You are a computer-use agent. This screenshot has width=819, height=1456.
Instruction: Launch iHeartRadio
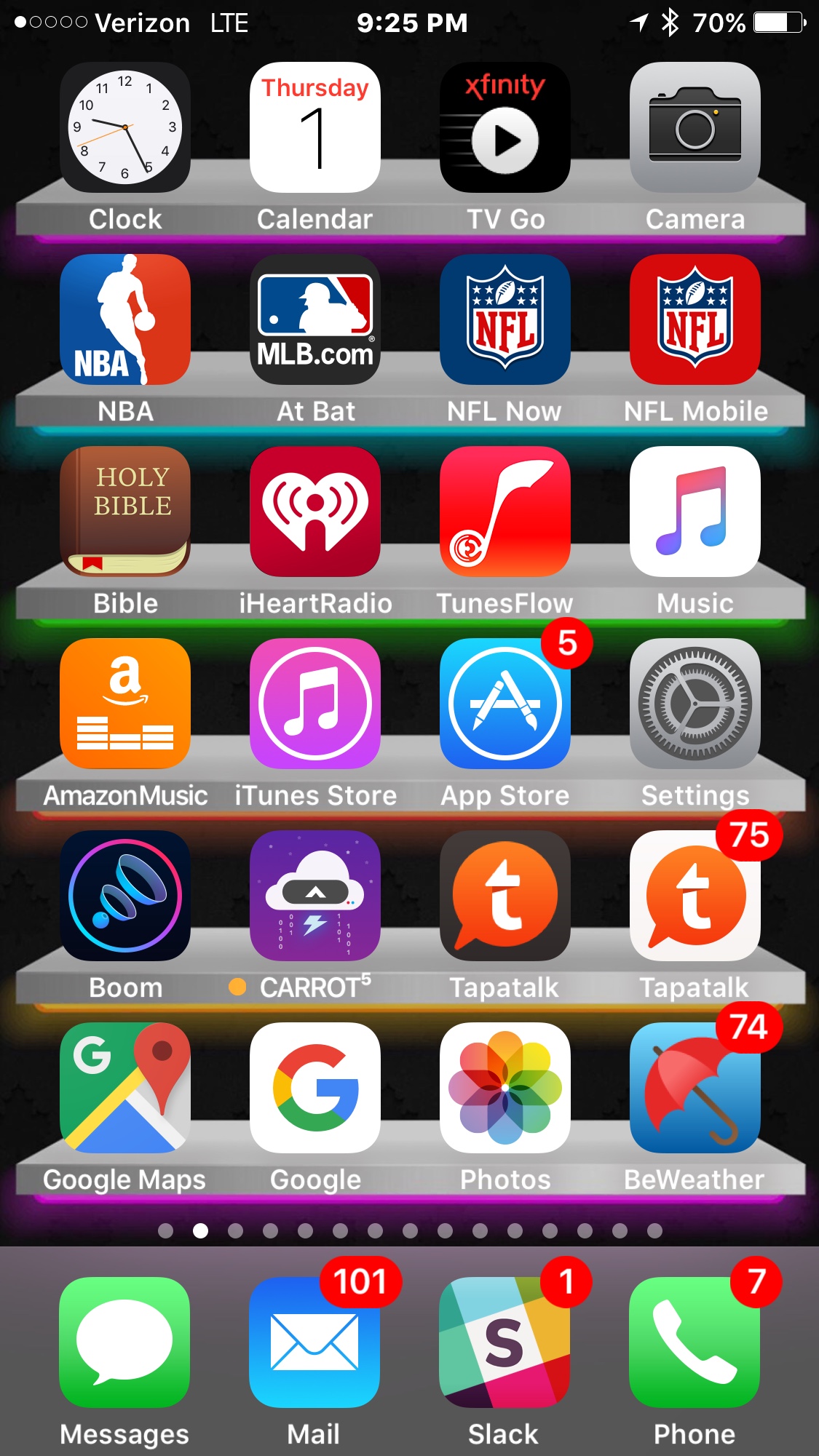tap(315, 512)
